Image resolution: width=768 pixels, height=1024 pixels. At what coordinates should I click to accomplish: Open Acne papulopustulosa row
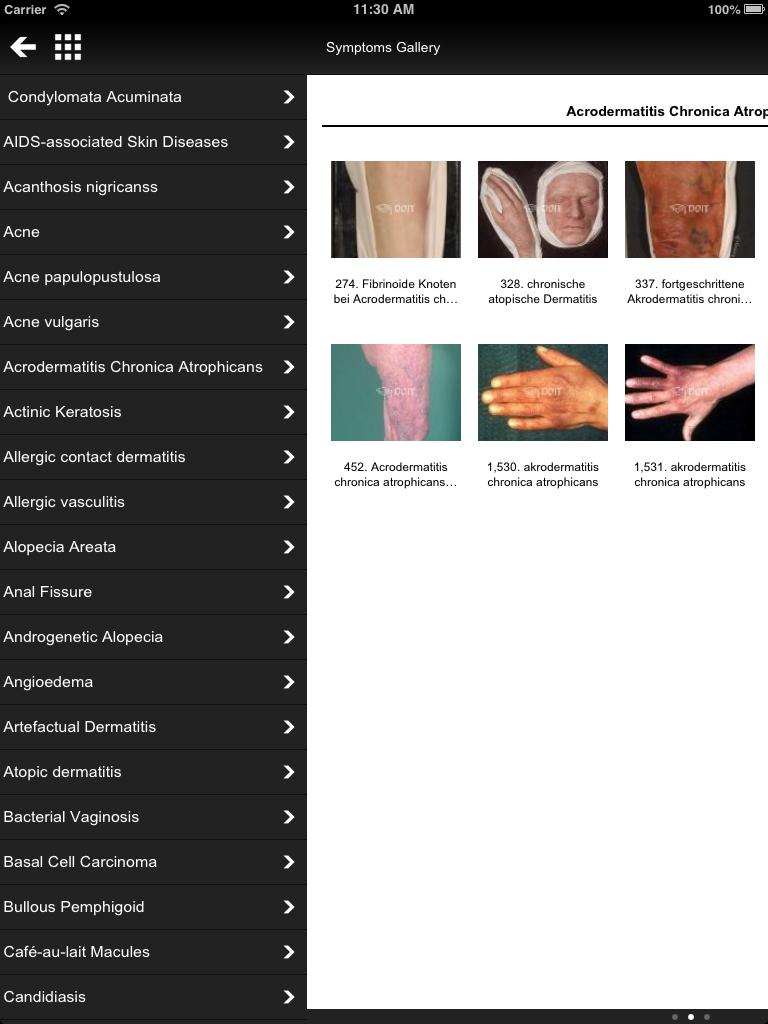click(x=153, y=277)
